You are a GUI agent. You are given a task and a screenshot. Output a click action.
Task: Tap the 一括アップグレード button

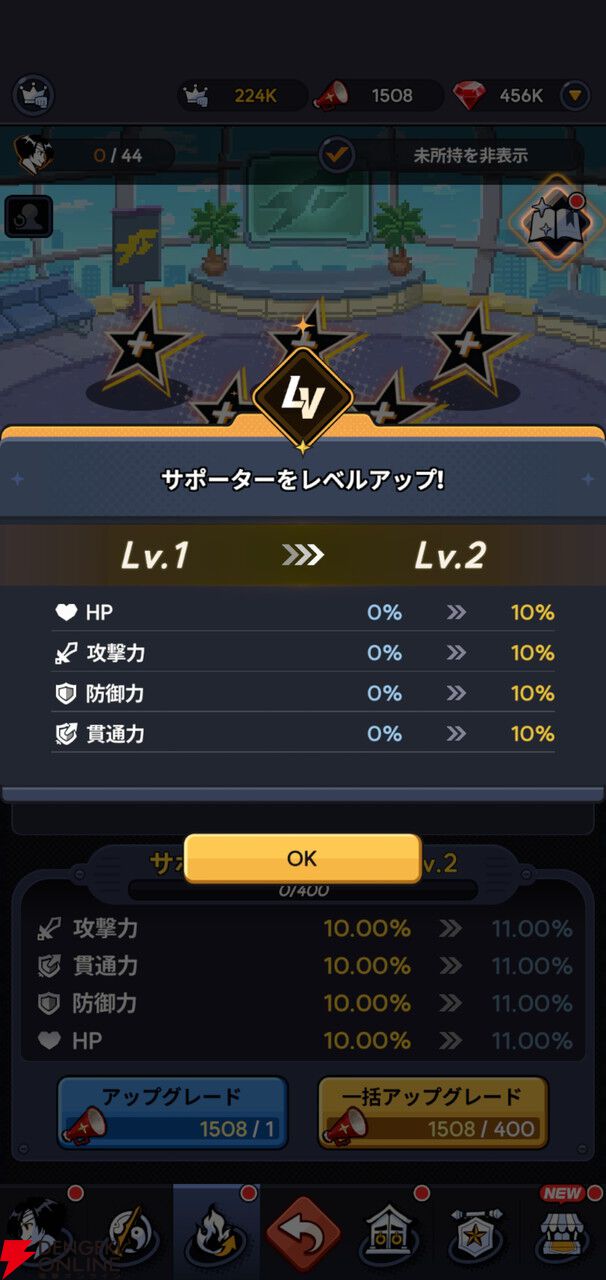pyautogui.click(x=432, y=1111)
